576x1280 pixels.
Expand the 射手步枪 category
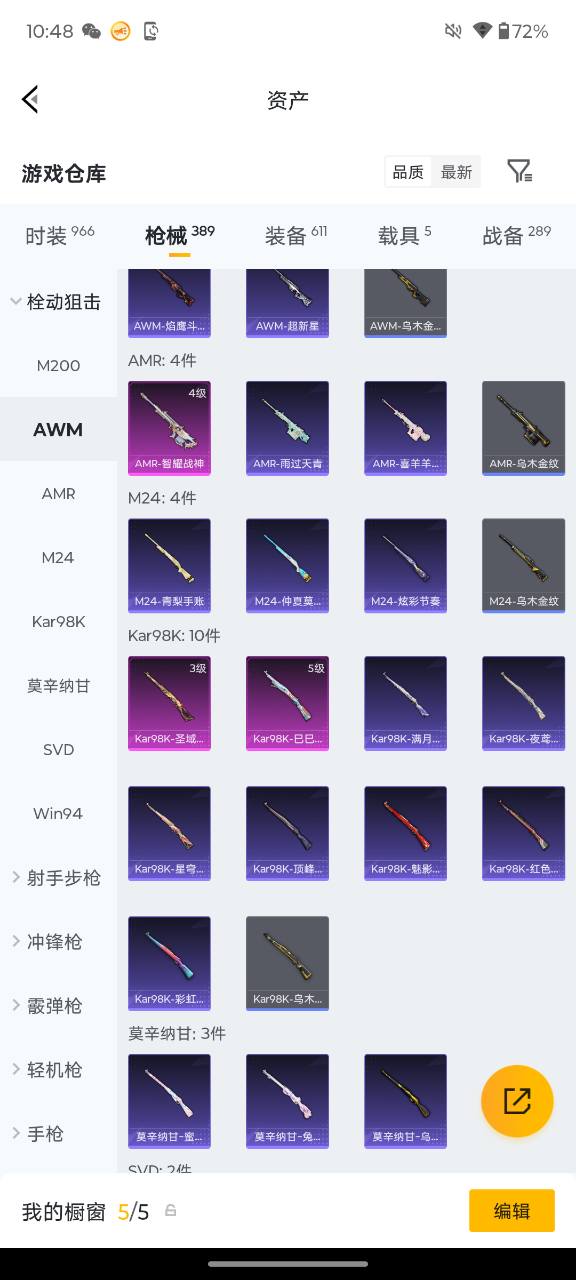coord(58,877)
